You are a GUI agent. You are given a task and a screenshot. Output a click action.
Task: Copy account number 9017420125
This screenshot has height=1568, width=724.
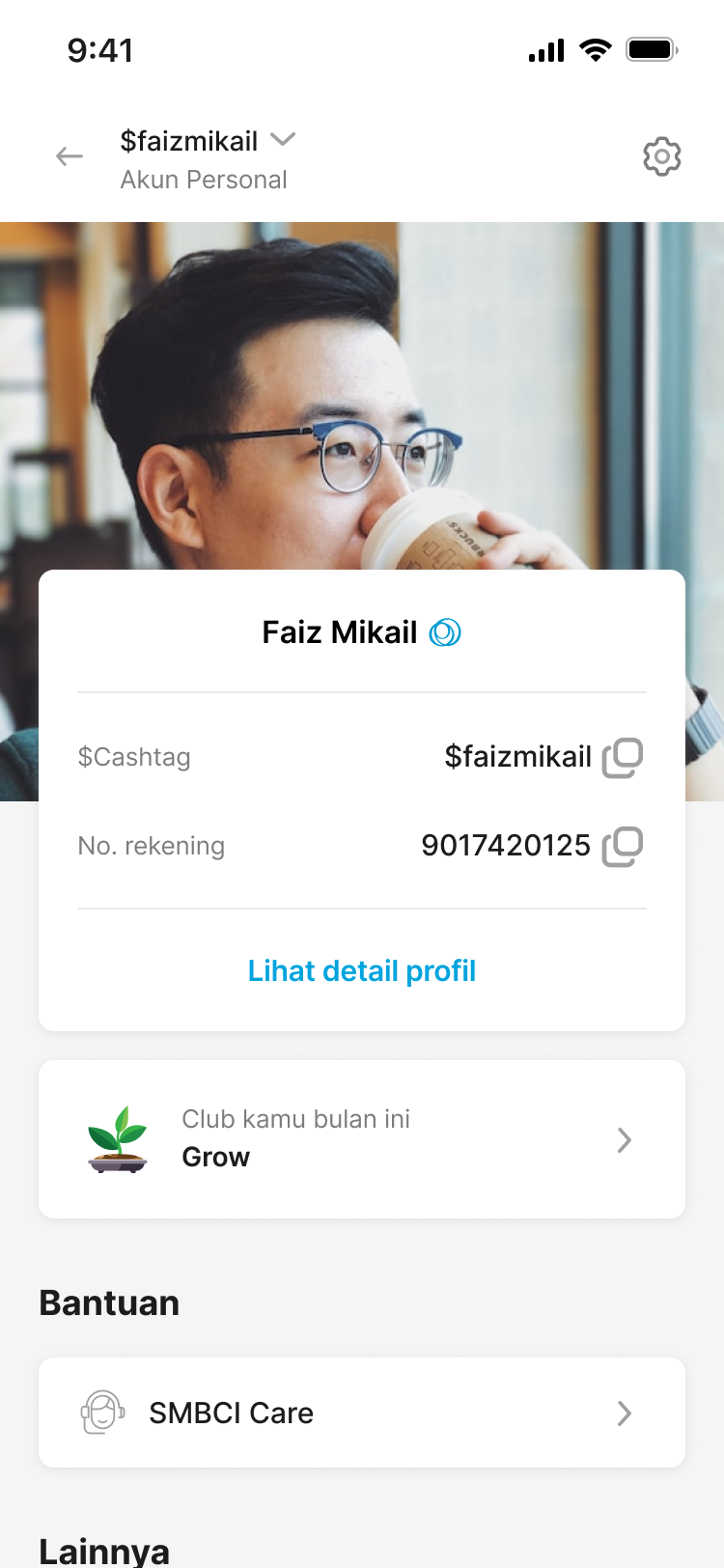[623, 847]
